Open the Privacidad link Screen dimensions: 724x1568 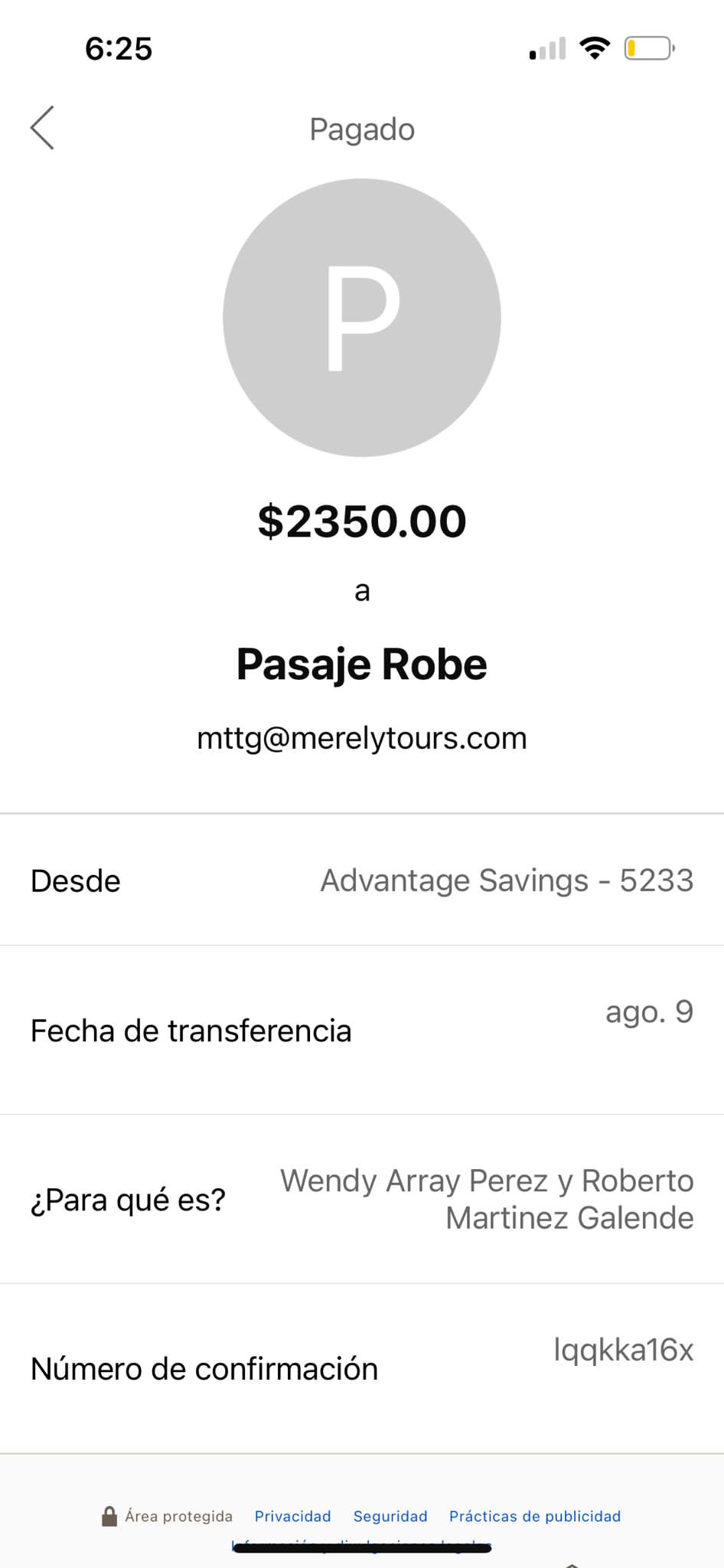point(292,1516)
